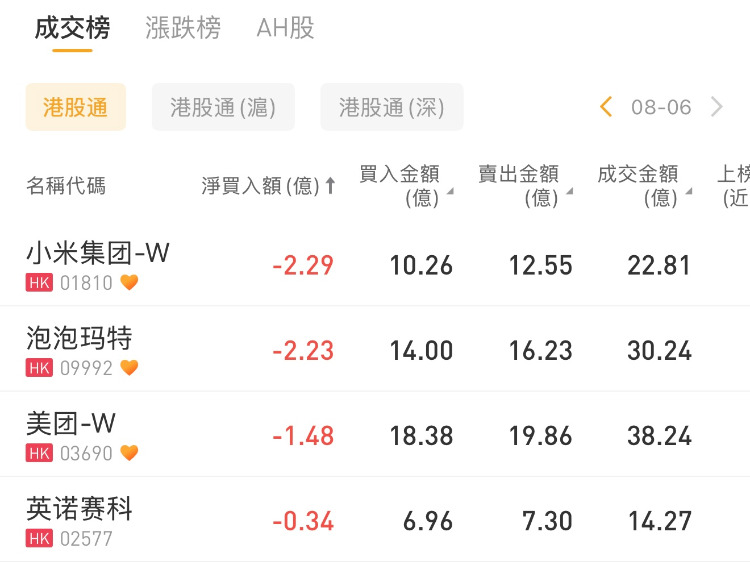Go to the previous date arrow
The image size is (750, 565).
point(606,107)
